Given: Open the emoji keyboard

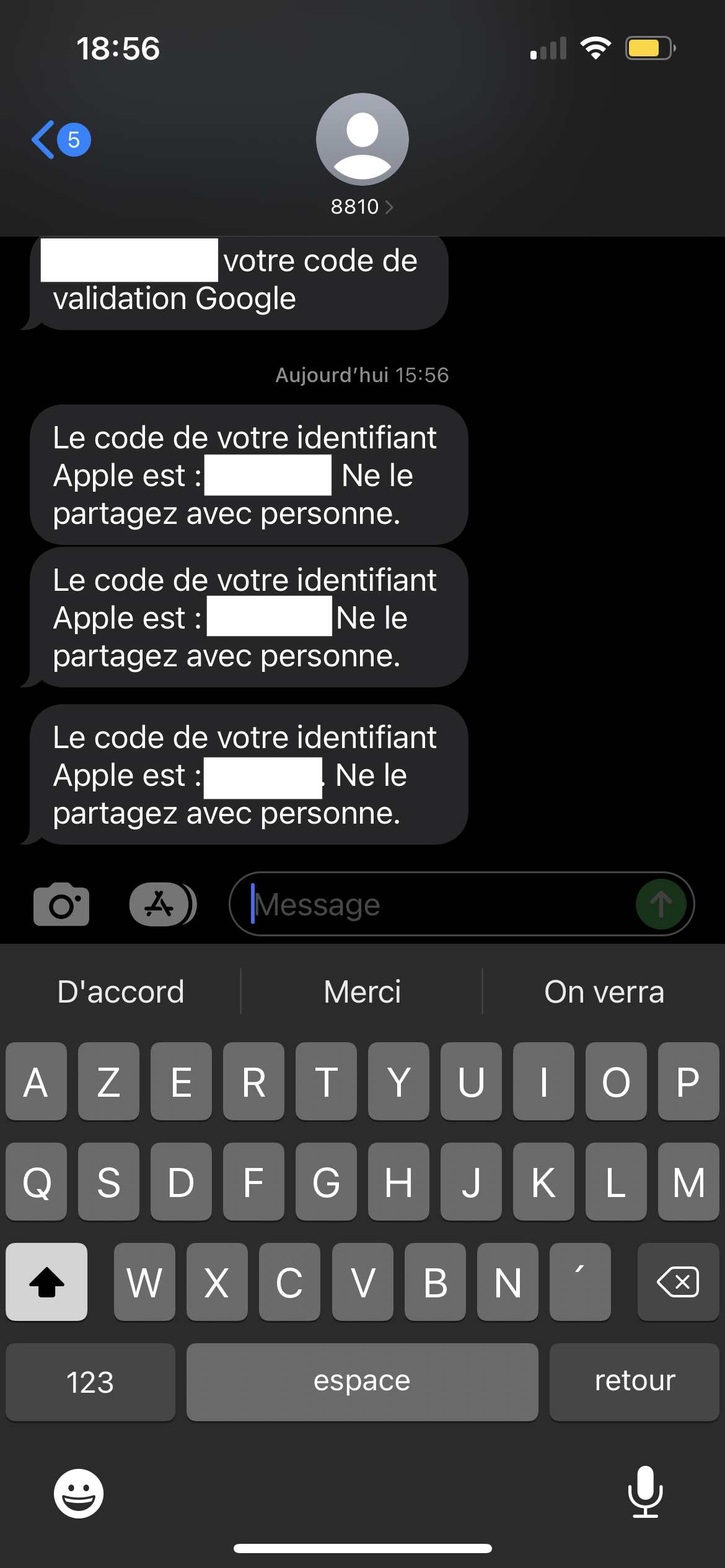Looking at the screenshot, I should pyautogui.click(x=79, y=1493).
